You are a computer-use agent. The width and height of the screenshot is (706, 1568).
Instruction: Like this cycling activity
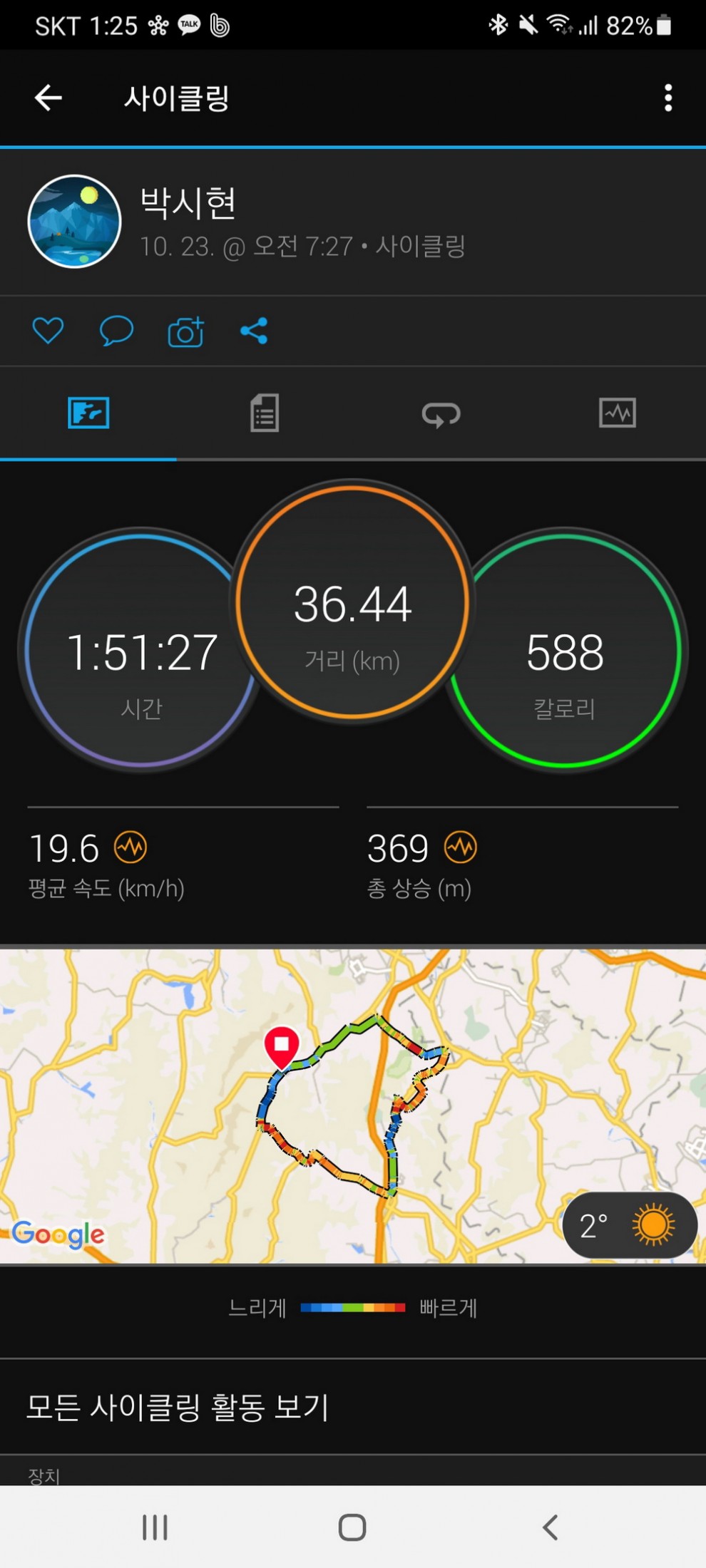pos(48,331)
